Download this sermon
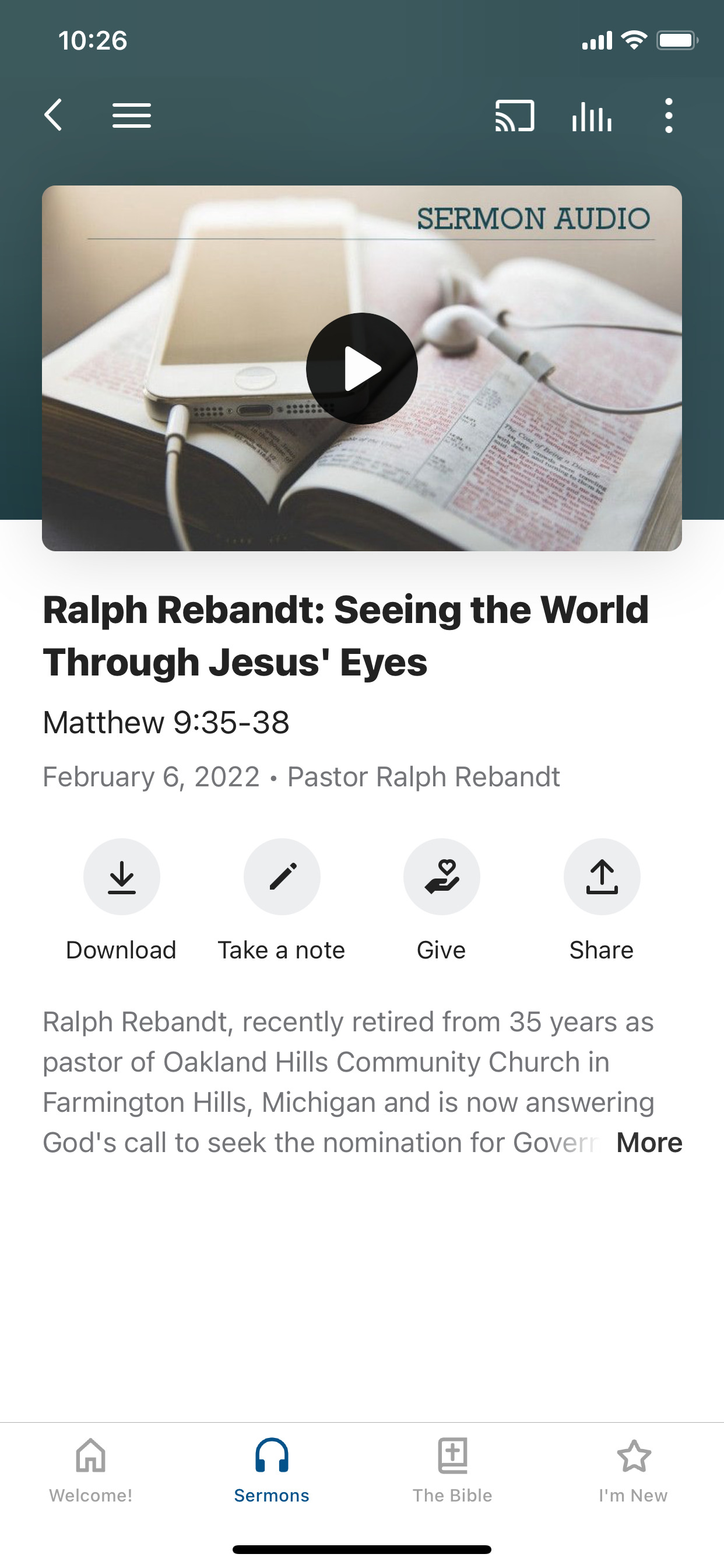 pyautogui.click(x=122, y=877)
